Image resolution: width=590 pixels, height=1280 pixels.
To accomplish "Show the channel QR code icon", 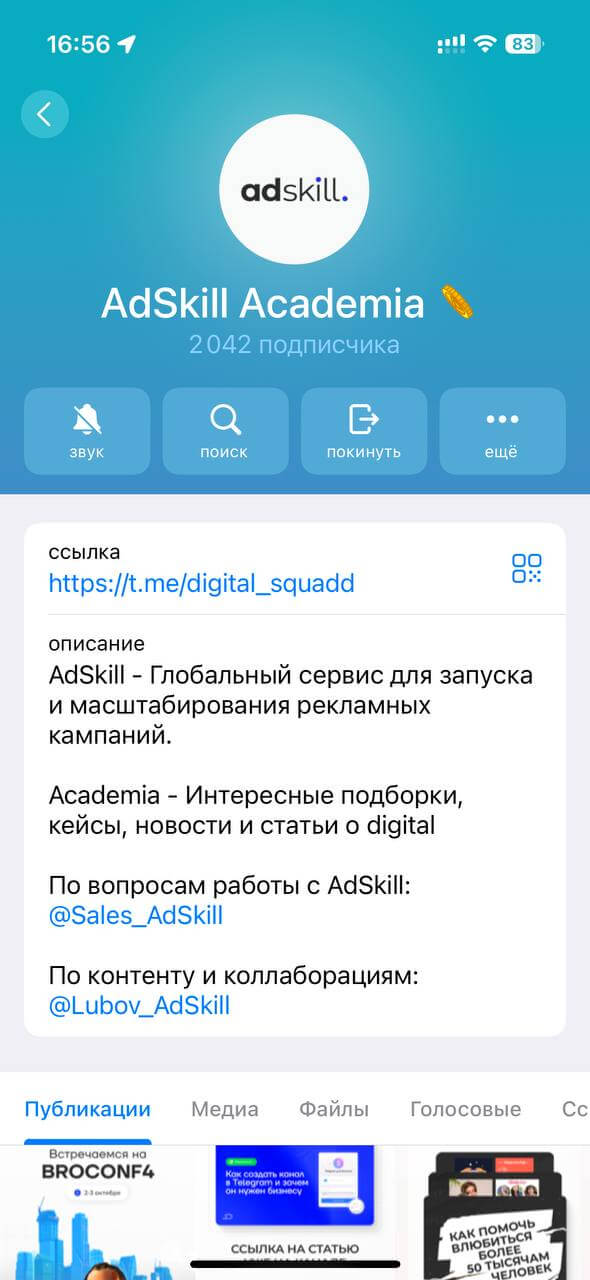I will [x=527, y=568].
